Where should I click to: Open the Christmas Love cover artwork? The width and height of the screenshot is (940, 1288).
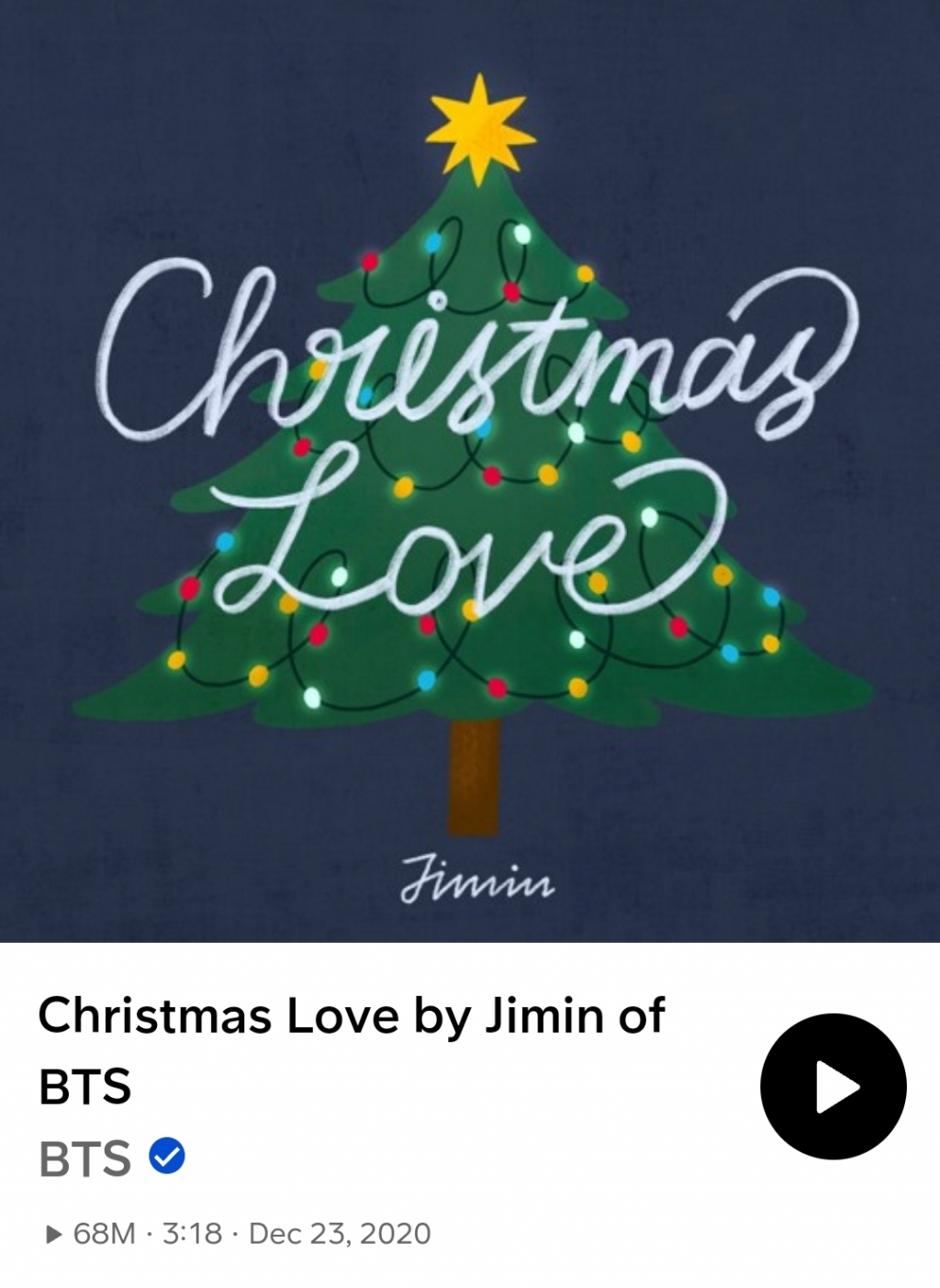(x=470, y=470)
